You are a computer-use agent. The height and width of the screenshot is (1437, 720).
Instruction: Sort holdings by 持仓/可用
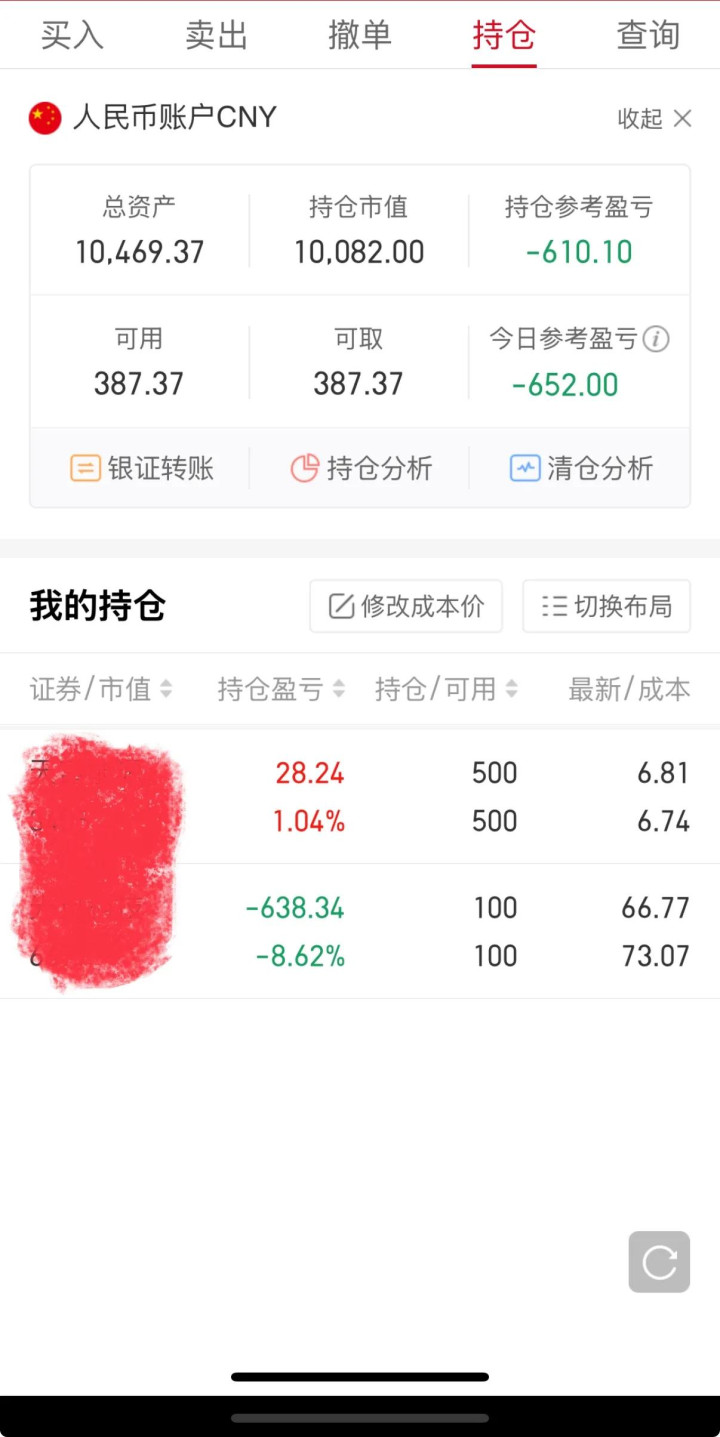coord(446,689)
